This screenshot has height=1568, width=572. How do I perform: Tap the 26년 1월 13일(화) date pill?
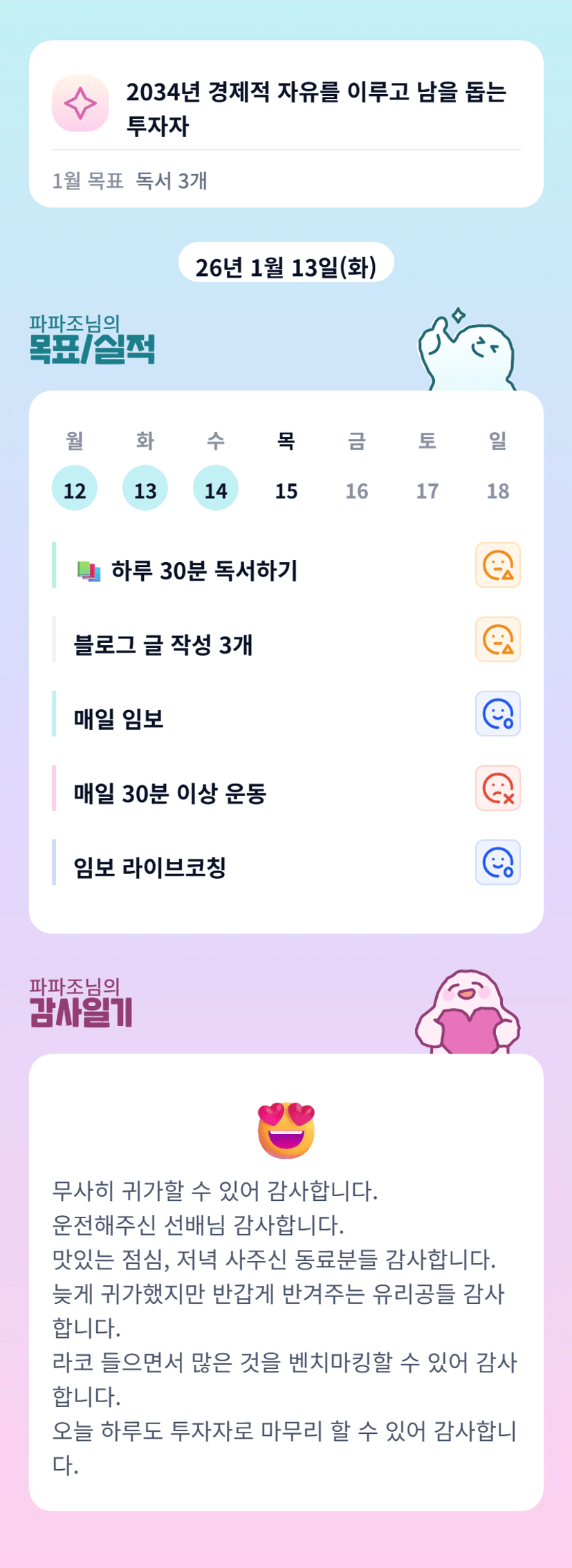pos(286,263)
